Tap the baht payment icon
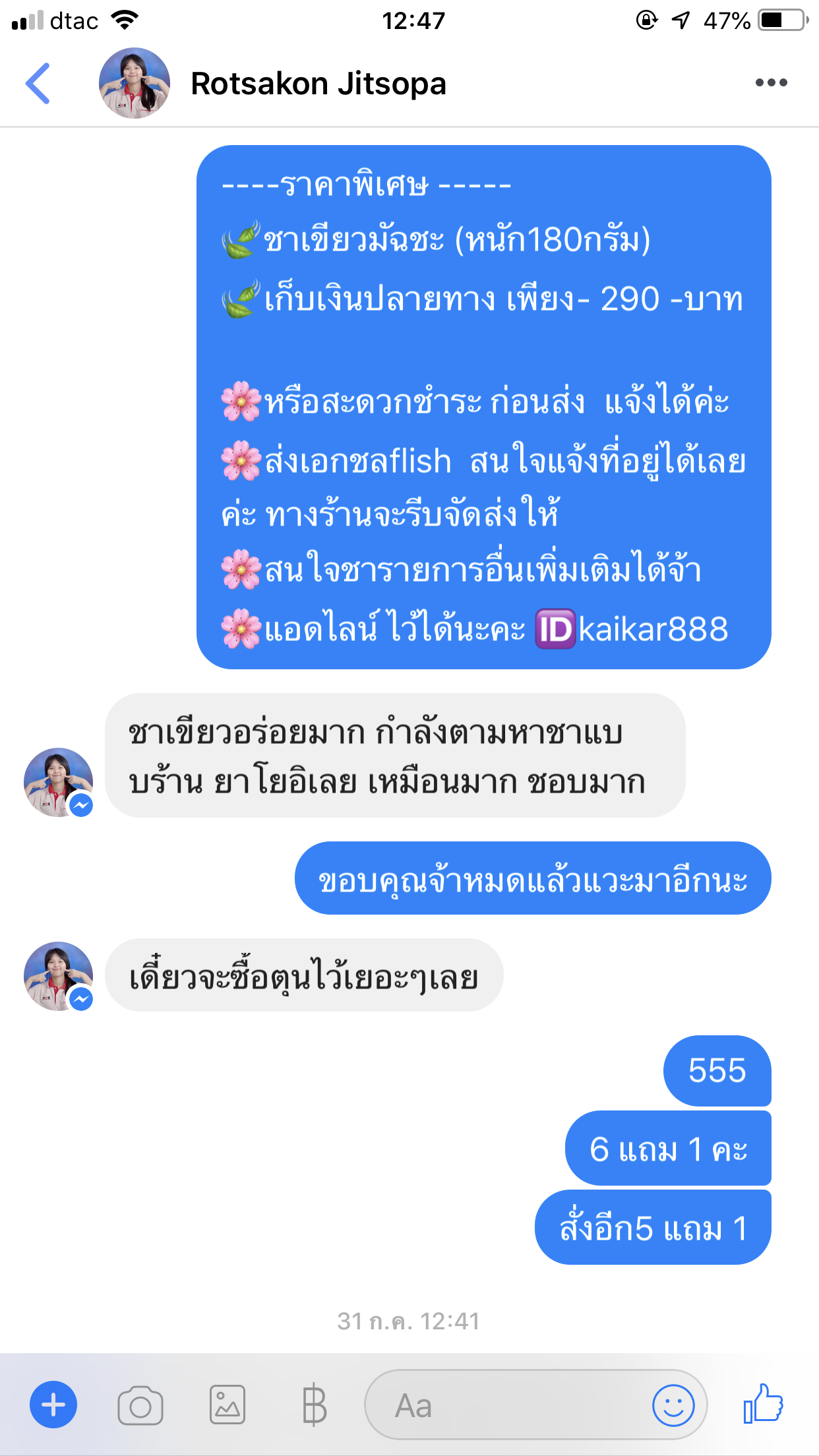 (x=314, y=1405)
